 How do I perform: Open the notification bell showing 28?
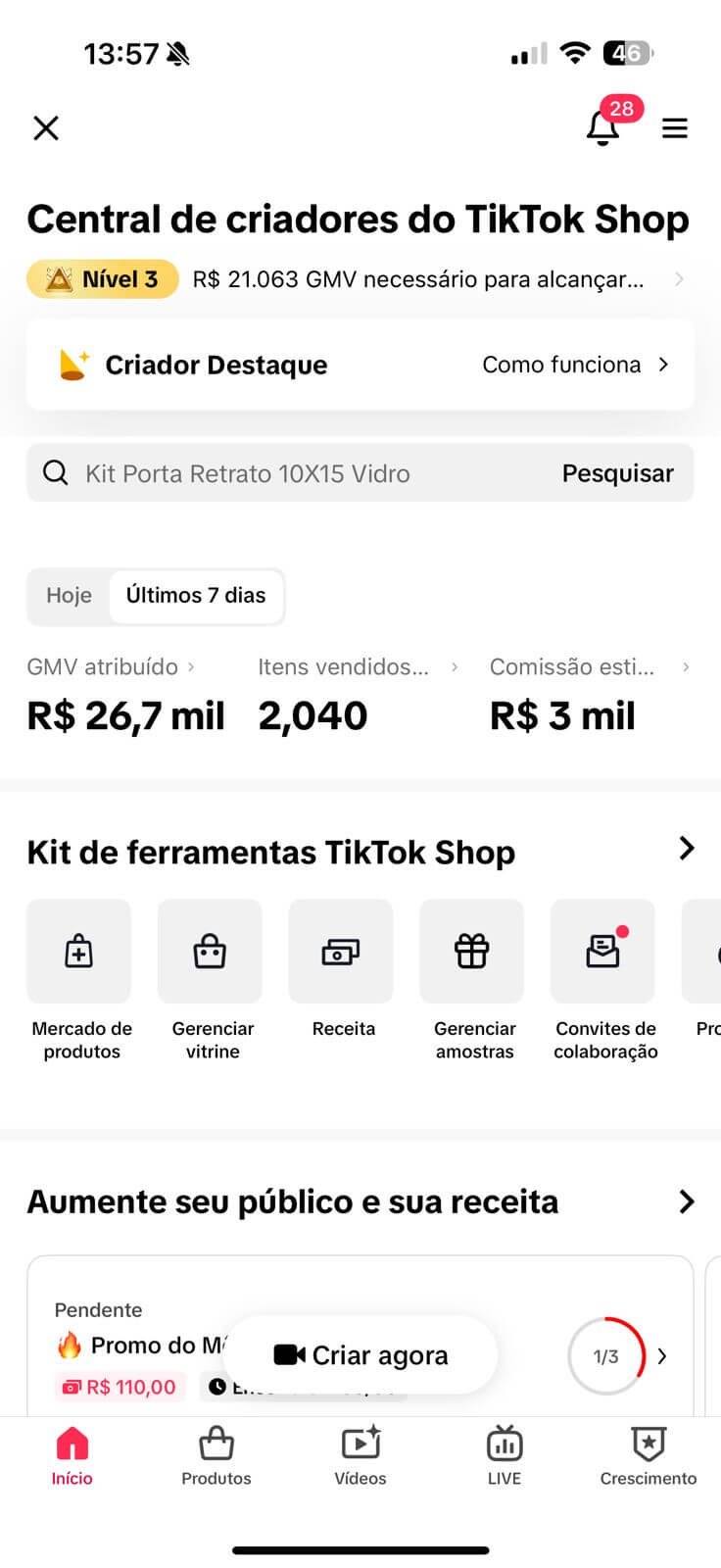[602, 128]
